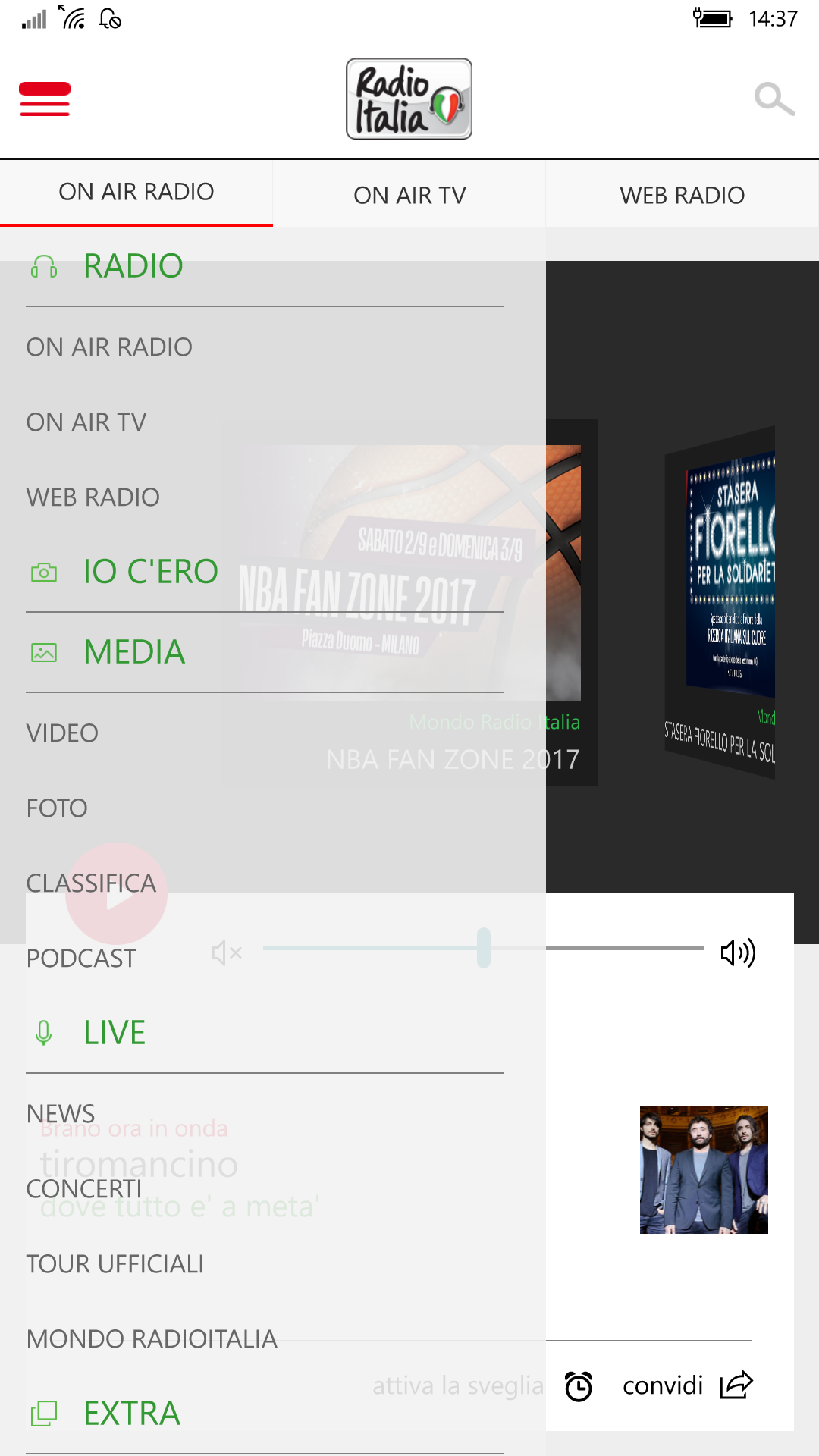This screenshot has width=819, height=1456.
Task: Open MONDO RADIOITALIA
Action: click(x=152, y=1339)
